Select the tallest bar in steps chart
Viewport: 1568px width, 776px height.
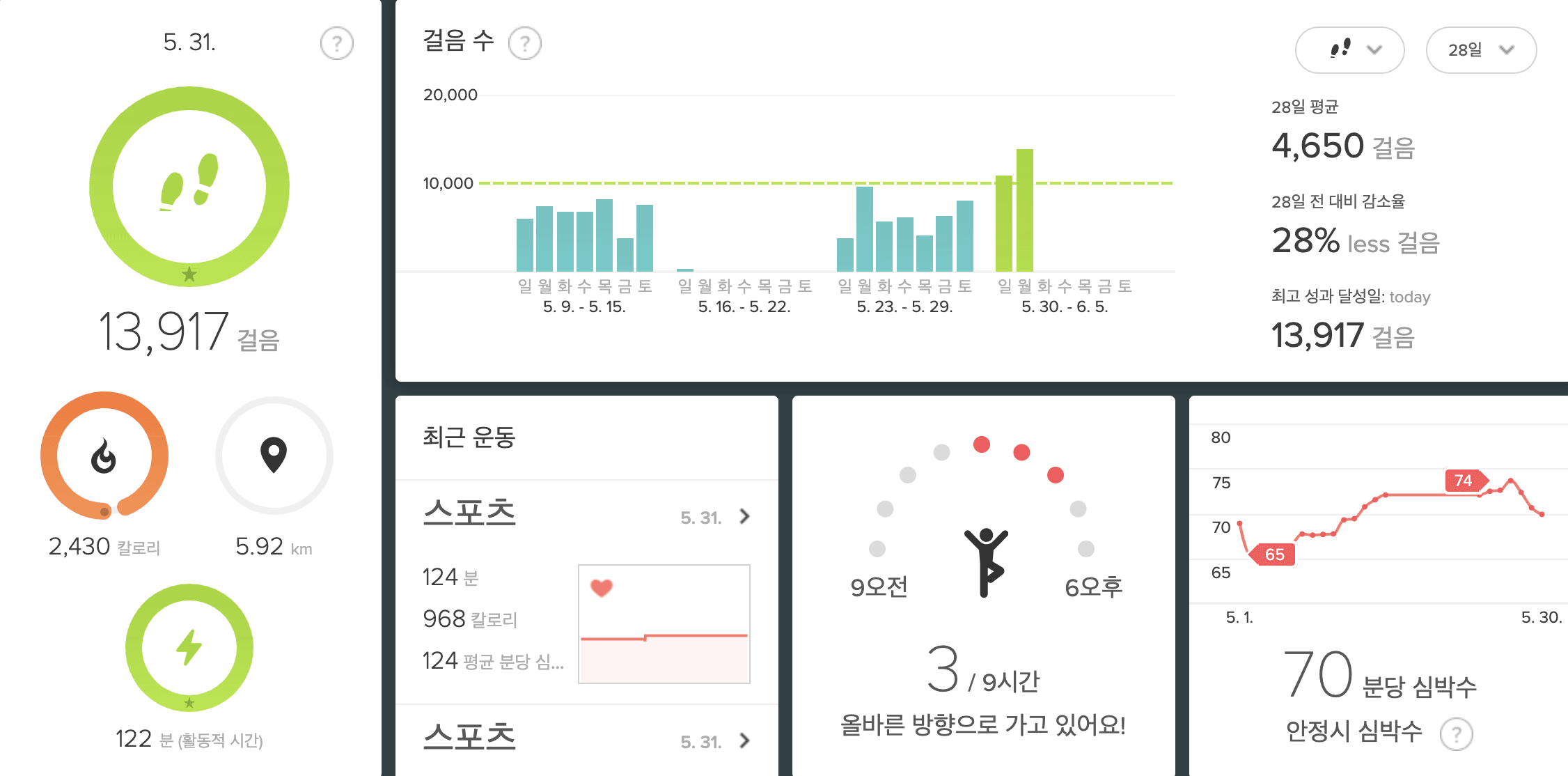[x=1024, y=210]
